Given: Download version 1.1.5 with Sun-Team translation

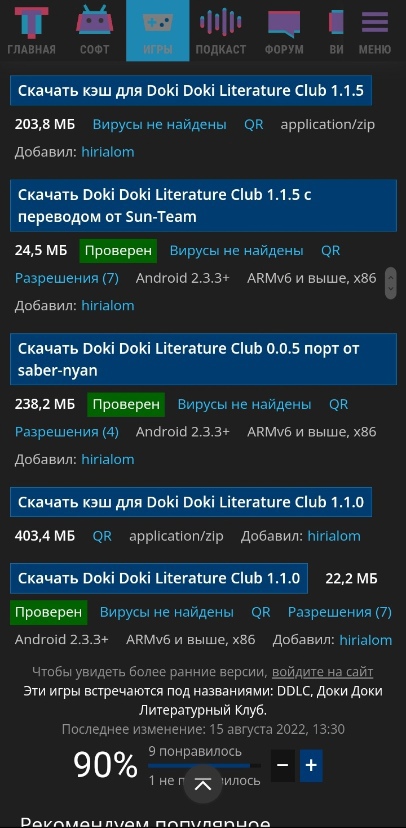Looking at the screenshot, I should [203, 205].
